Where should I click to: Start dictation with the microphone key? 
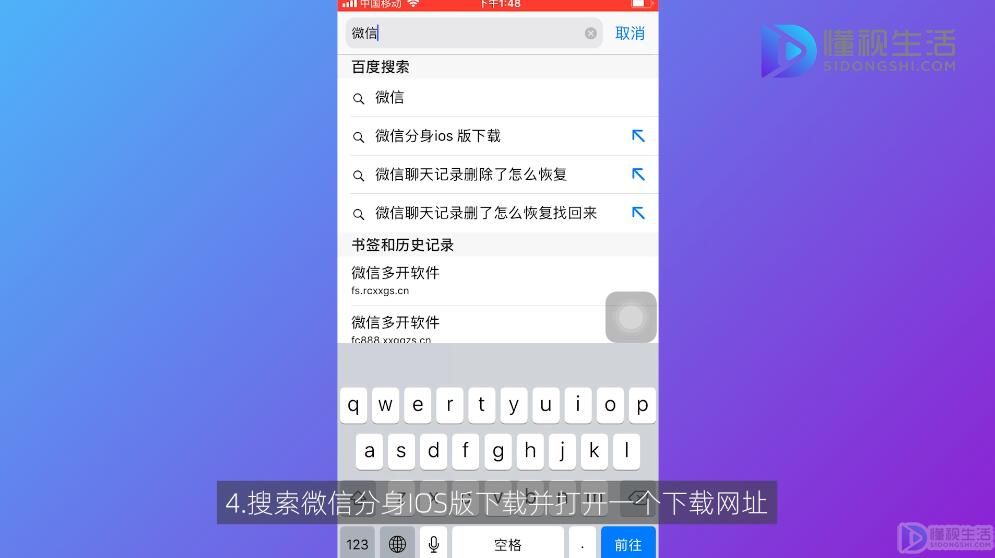pyautogui.click(x=434, y=544)
